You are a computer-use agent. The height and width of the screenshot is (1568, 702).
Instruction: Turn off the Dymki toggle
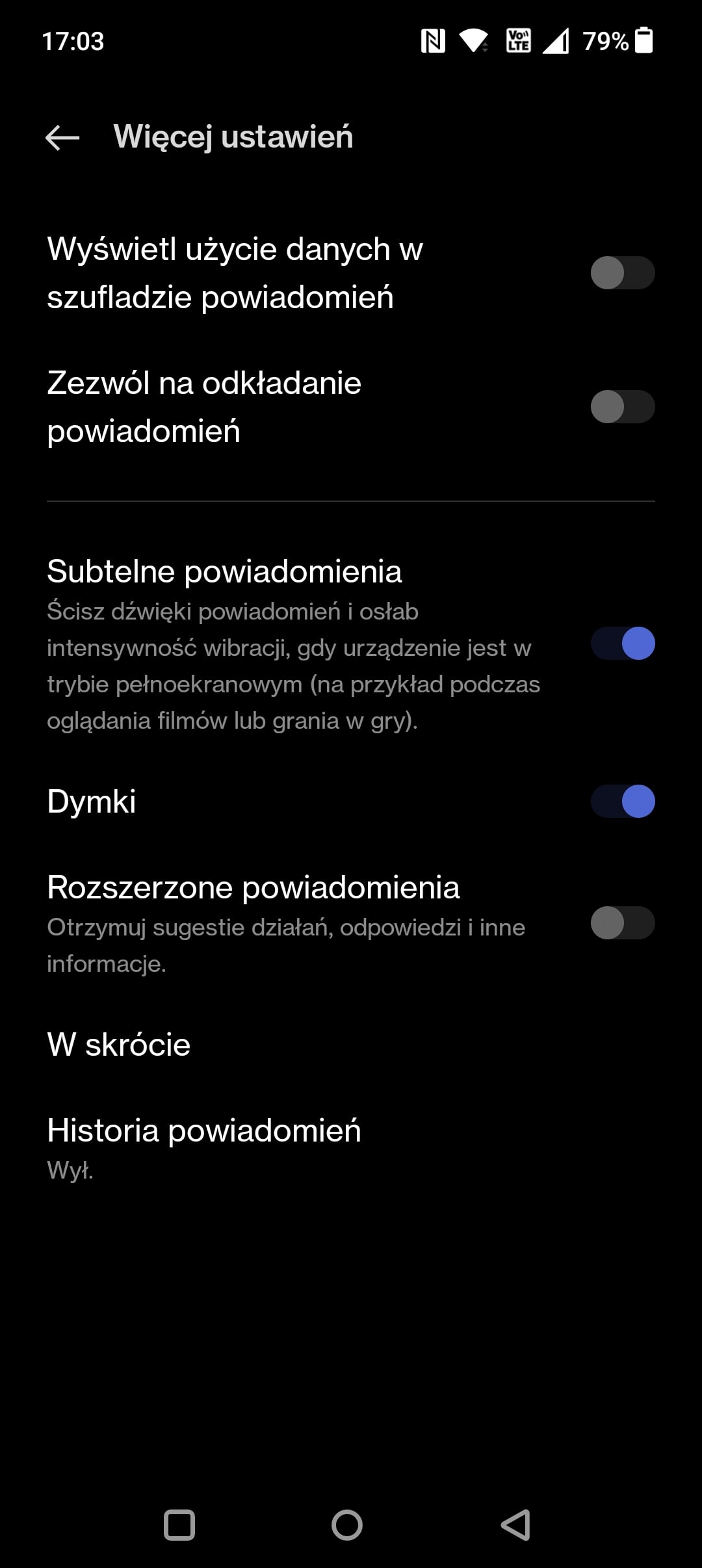click(x=622, y=801)
